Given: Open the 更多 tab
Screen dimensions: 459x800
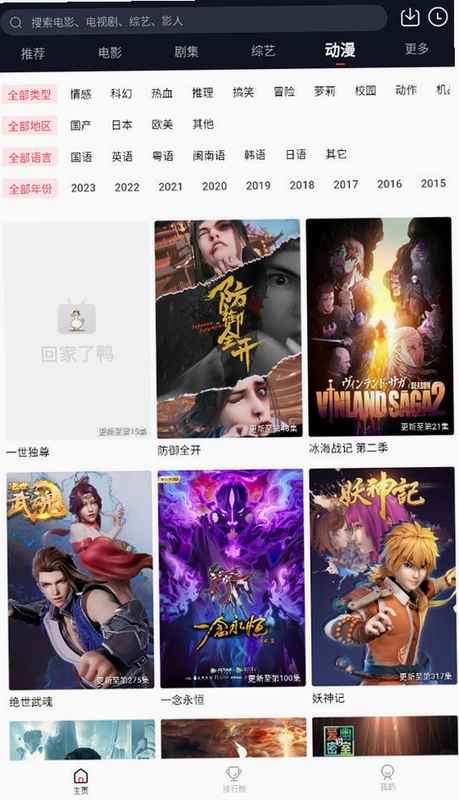Looking at the screenshot, I should [x=417, y=49].
